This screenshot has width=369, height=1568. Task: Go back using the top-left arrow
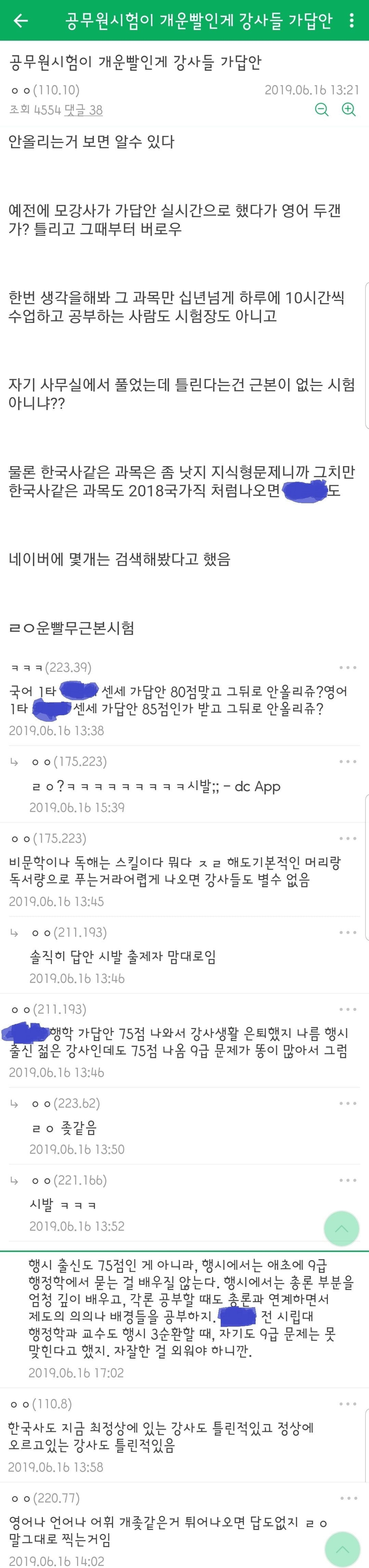point(21,21)
